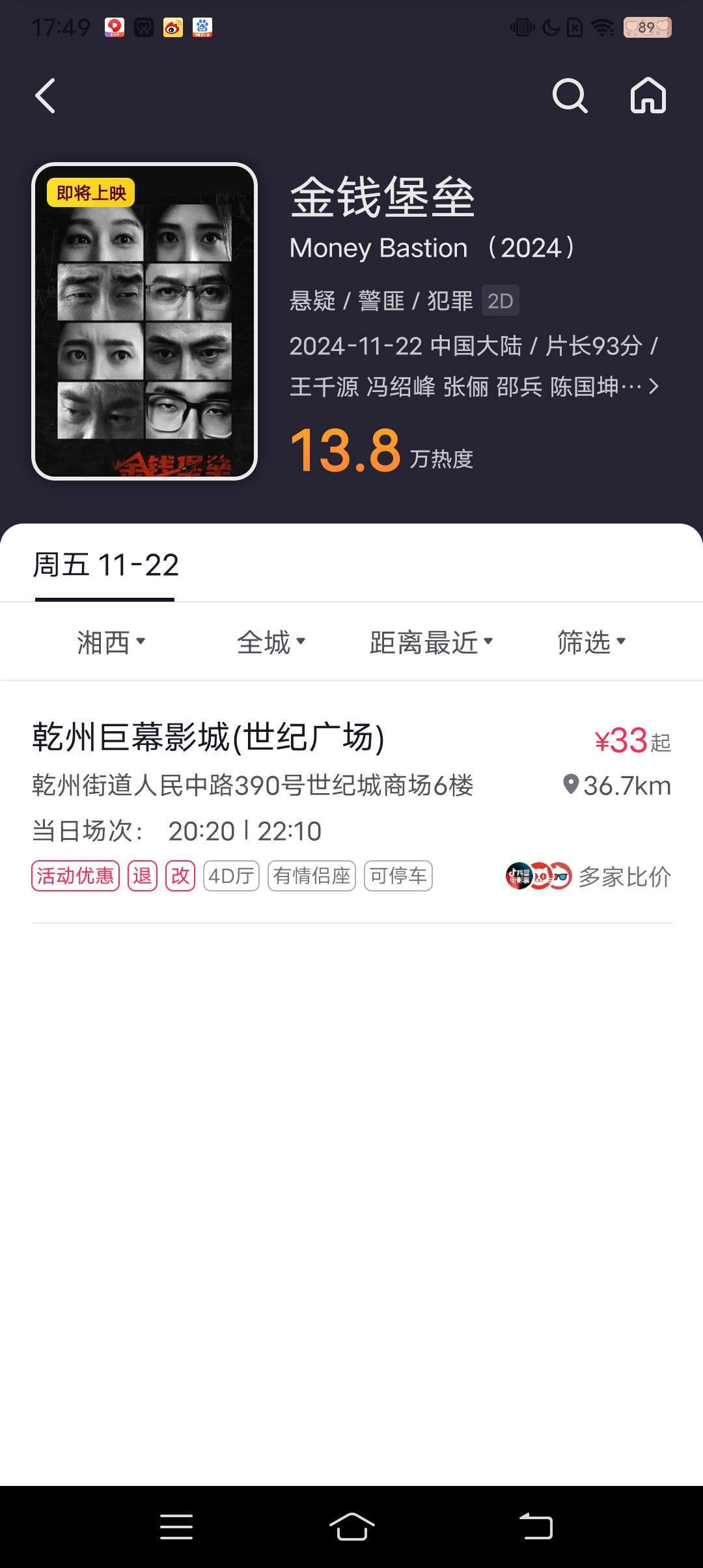Change the 距离最近 sort order

(x=431, y=642)
